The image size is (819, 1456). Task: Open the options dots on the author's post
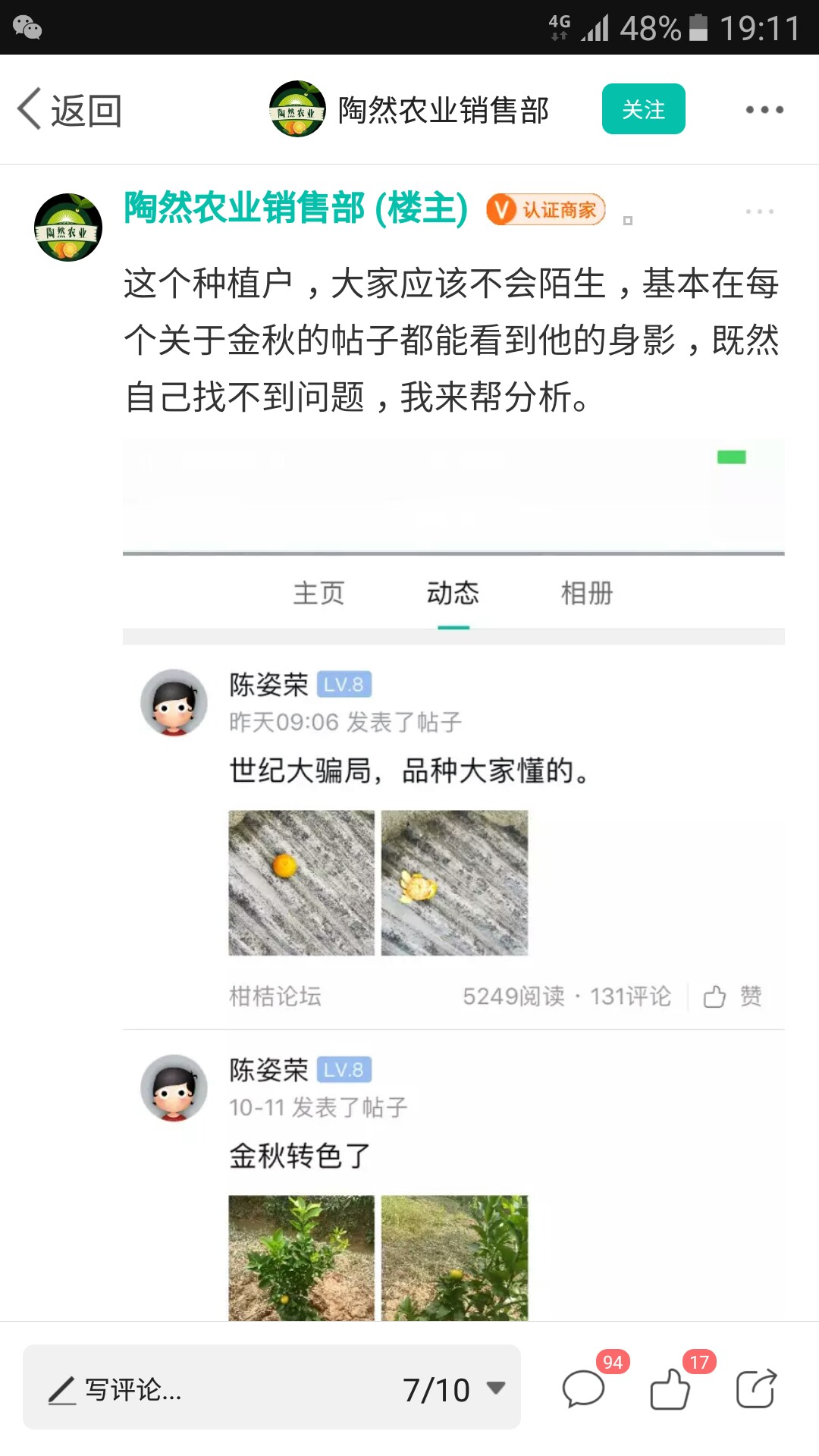pos(759,212)
